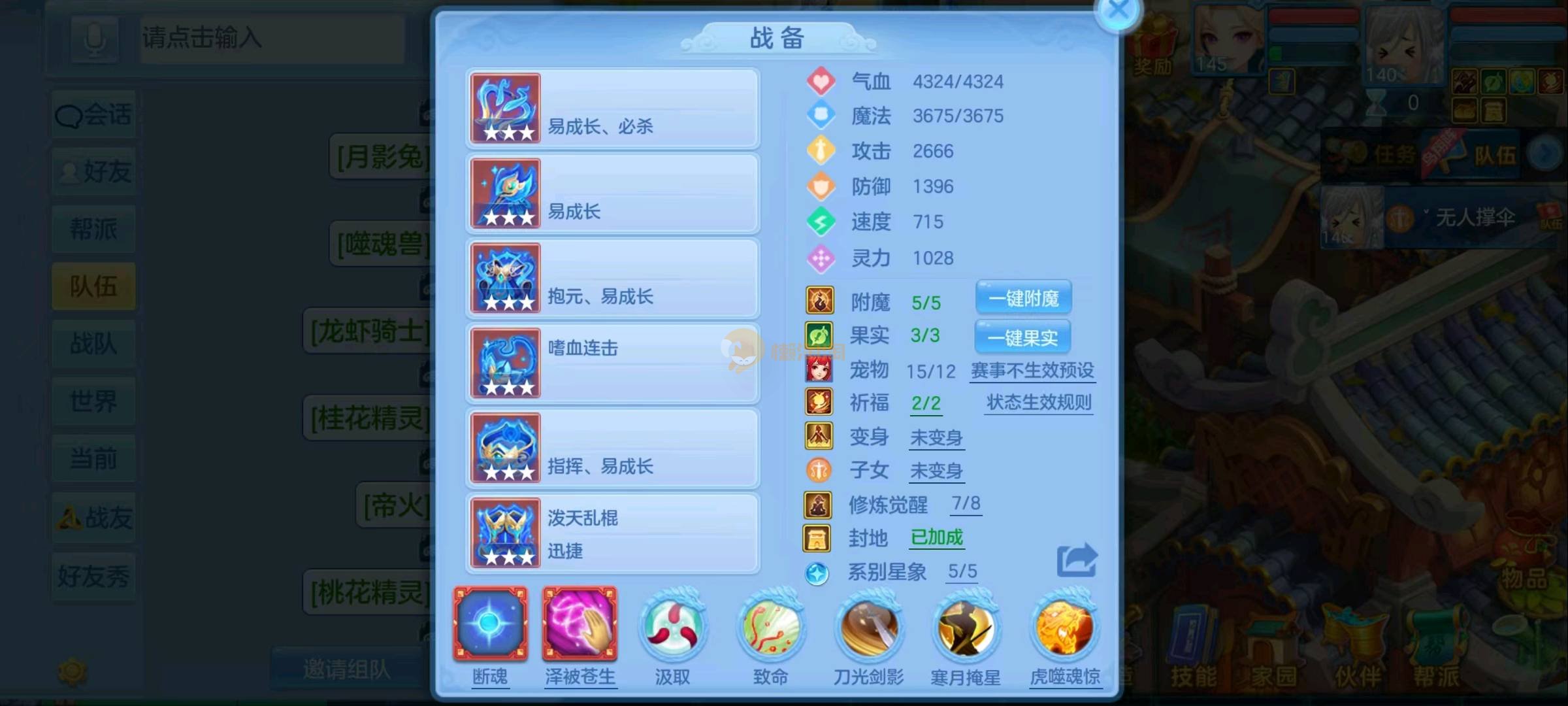Open the 泽被苍生 skill icon
Image resolution: width=1568 pixels, height=706 pixels.
(x=580, y=623)
